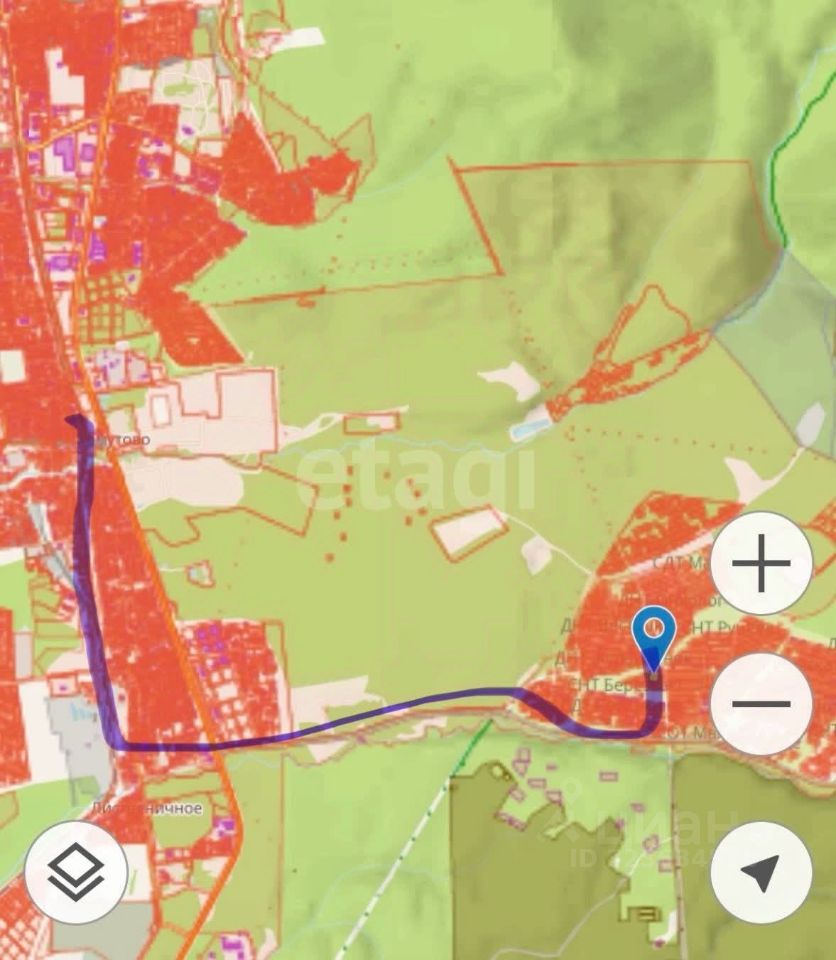Zoom in with the plus button
Image resolution: width=836 pixels, height=960 pixels.
coord(762,563)
